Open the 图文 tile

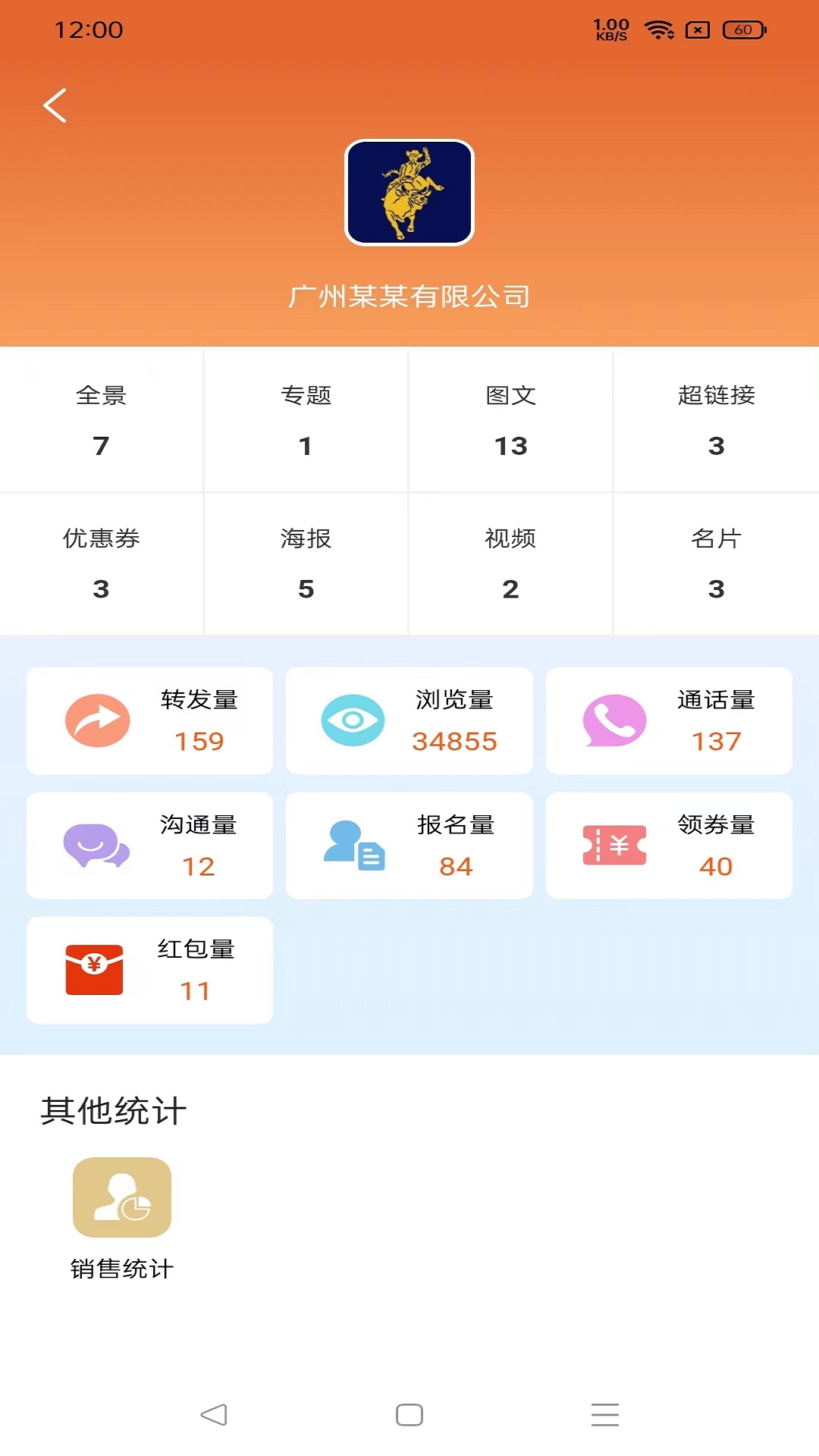coord(510,419)
